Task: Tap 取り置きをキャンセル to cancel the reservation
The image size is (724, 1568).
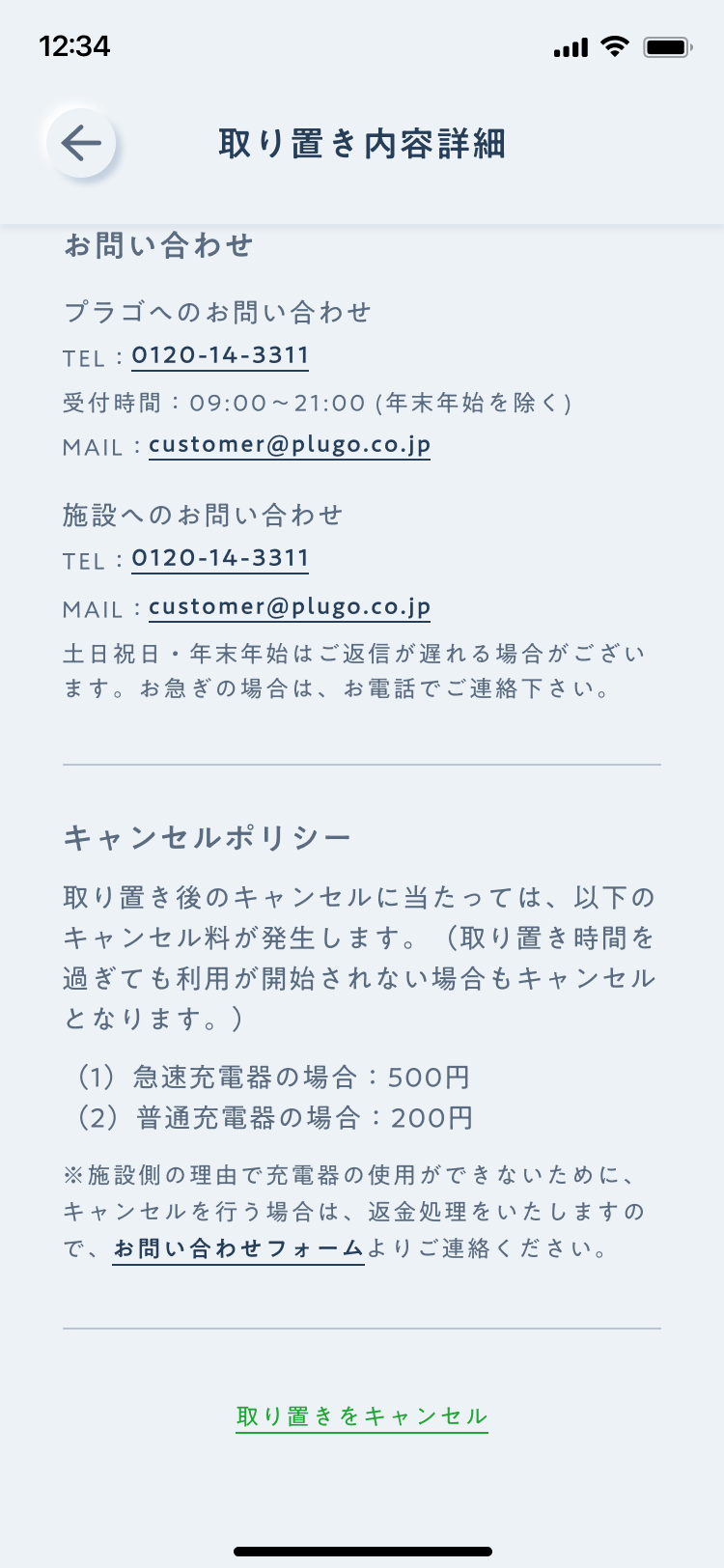Action: pos(362,1416)
